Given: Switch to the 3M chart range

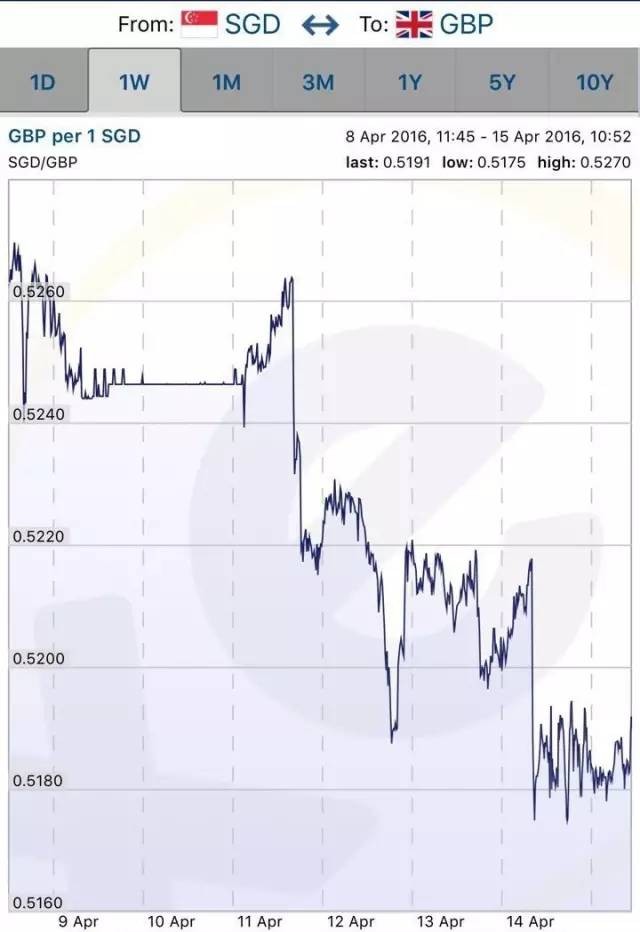Looking at the screenshot, I should pos(318,82).
